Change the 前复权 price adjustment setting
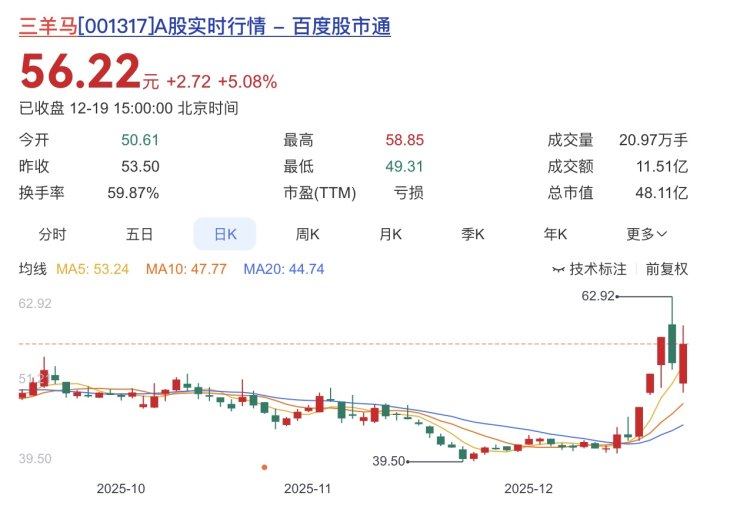This screenshot has width=750, height=509. pyautogui.click(x=666, y=269)
